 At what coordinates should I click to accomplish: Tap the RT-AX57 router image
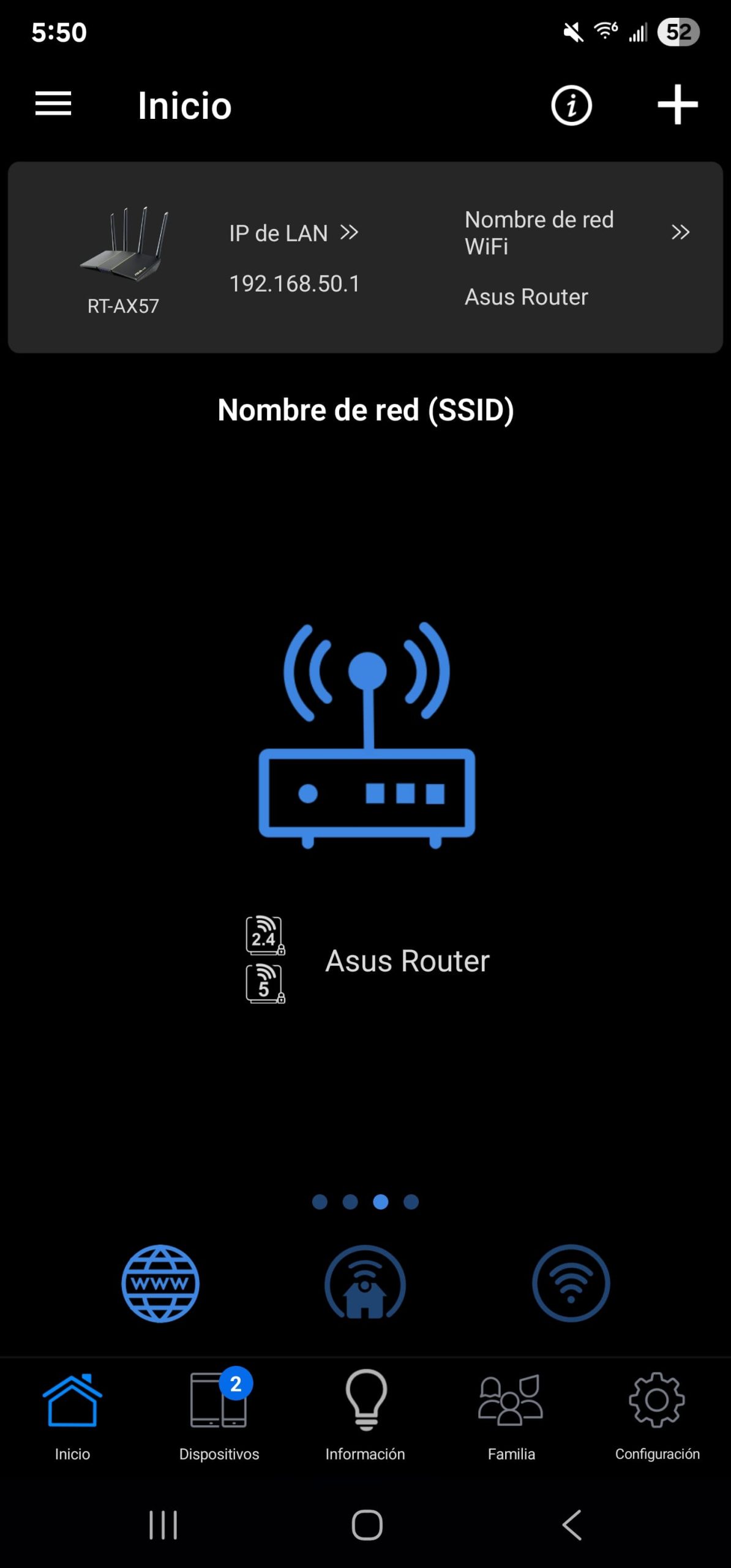124,245
